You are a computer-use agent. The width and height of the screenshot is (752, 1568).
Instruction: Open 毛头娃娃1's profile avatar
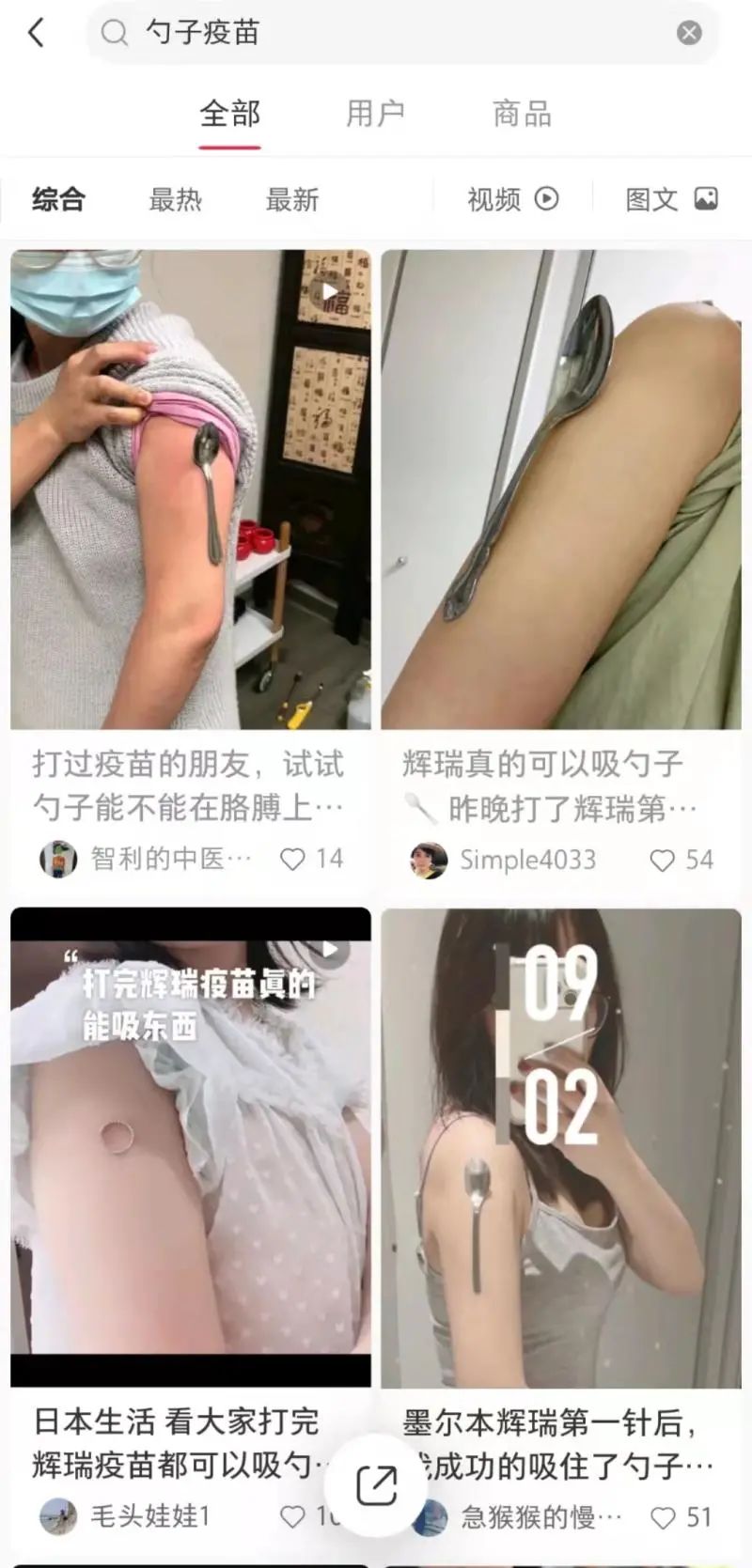click(x=58, y=1516)
